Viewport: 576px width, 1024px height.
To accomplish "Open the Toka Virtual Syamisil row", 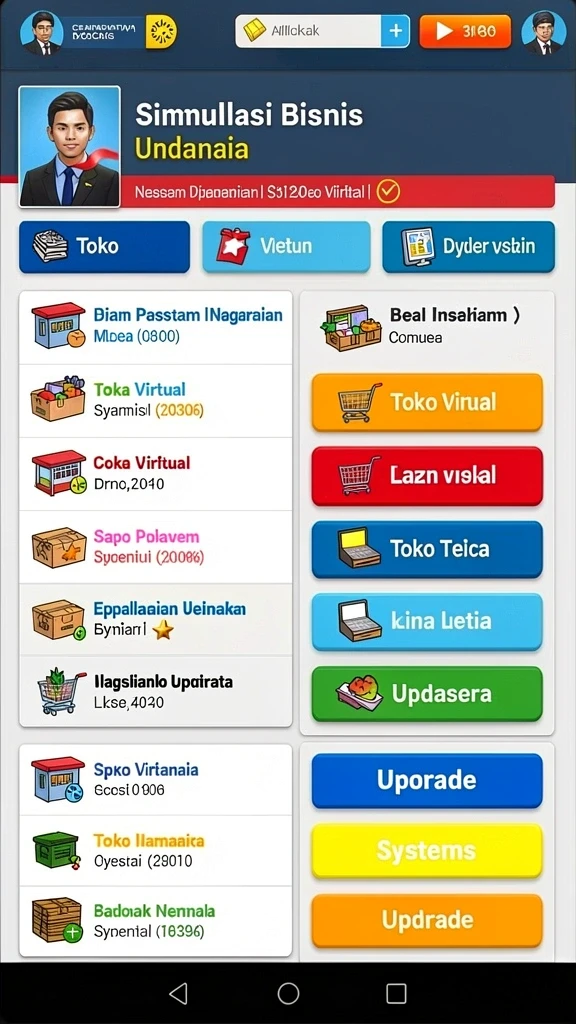I will (155, 400).
